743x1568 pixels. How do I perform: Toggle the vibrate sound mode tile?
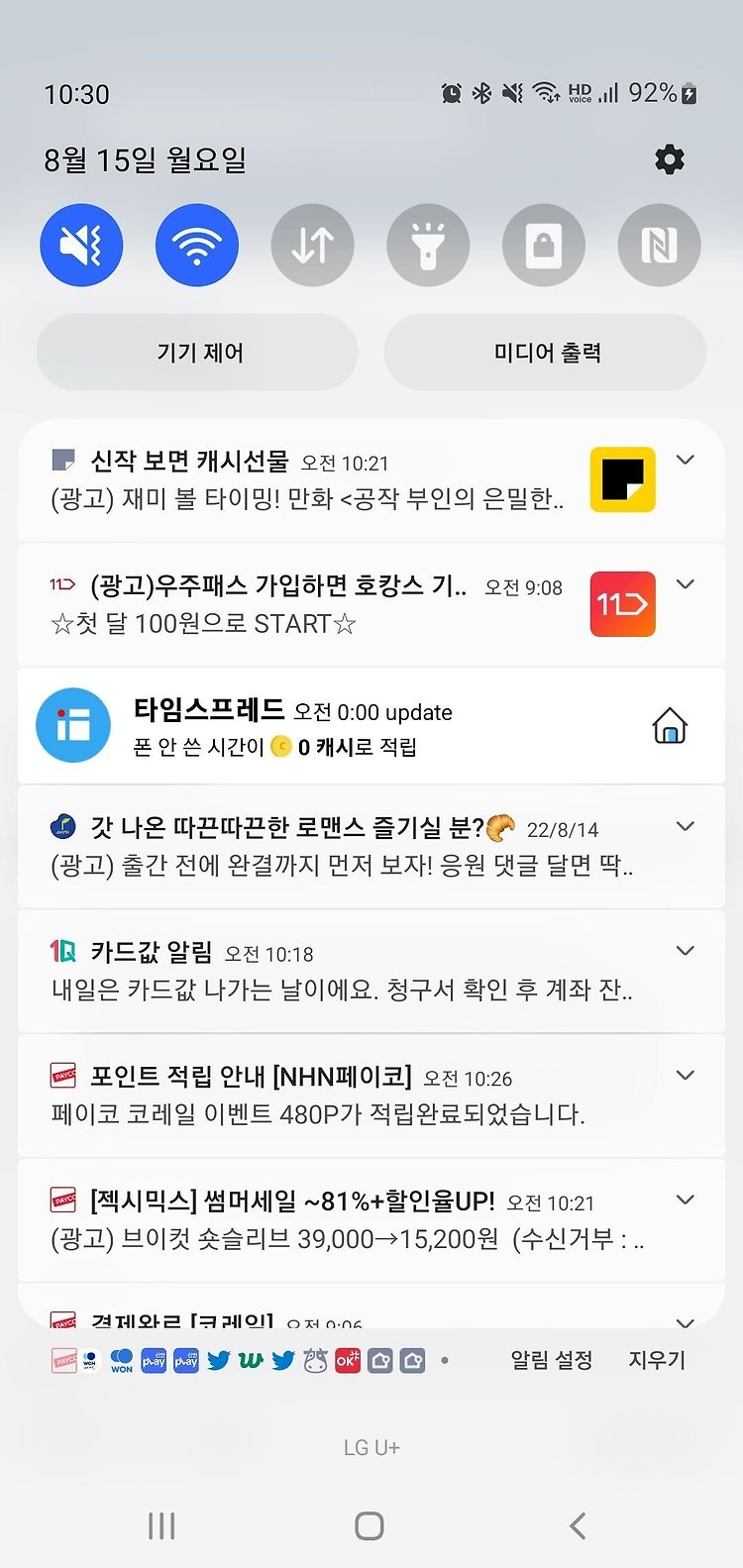pos(81,246)
